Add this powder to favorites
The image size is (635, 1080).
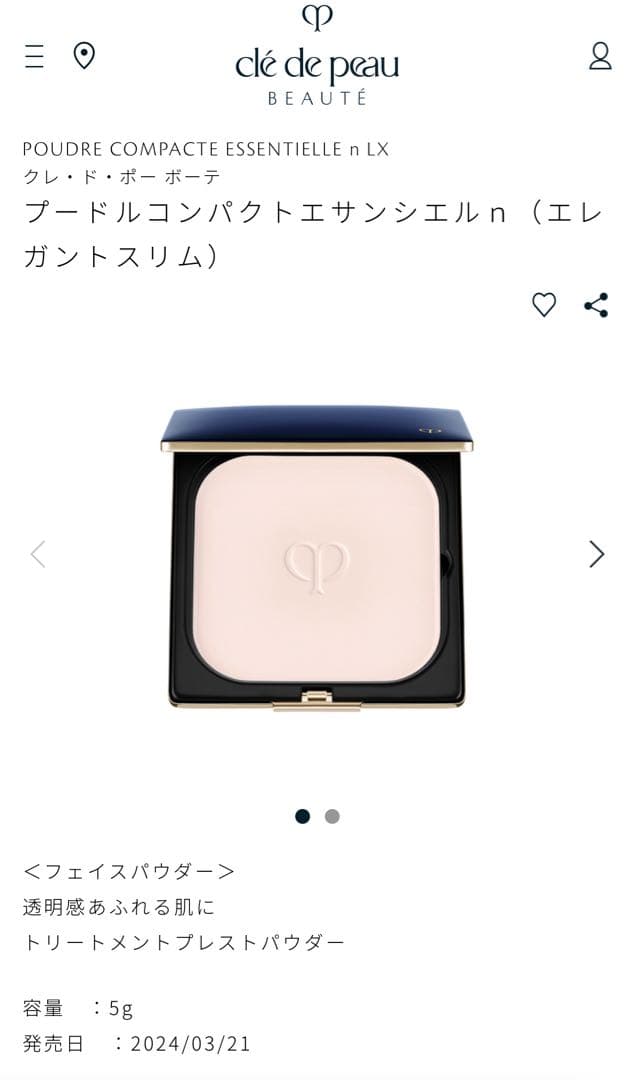[543, 305]
